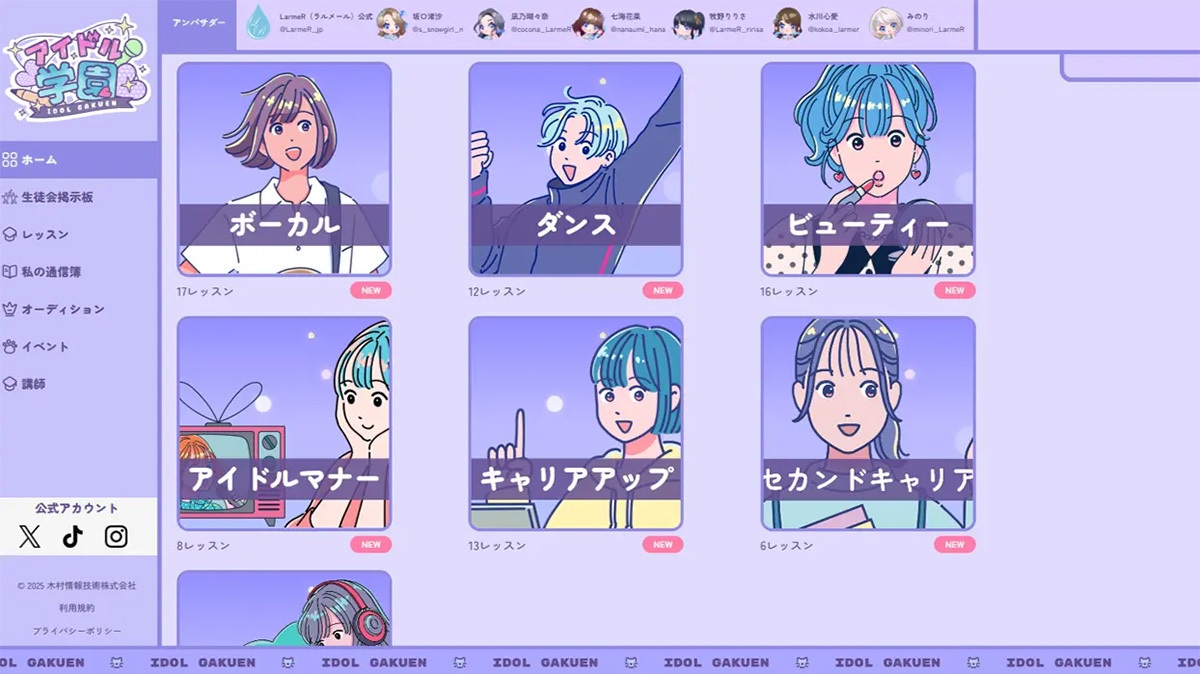This screenshot has width=1200, height=674.
Task: Open the LarmeR 公式 ambassador profile
Action: (x=310, y=24)
